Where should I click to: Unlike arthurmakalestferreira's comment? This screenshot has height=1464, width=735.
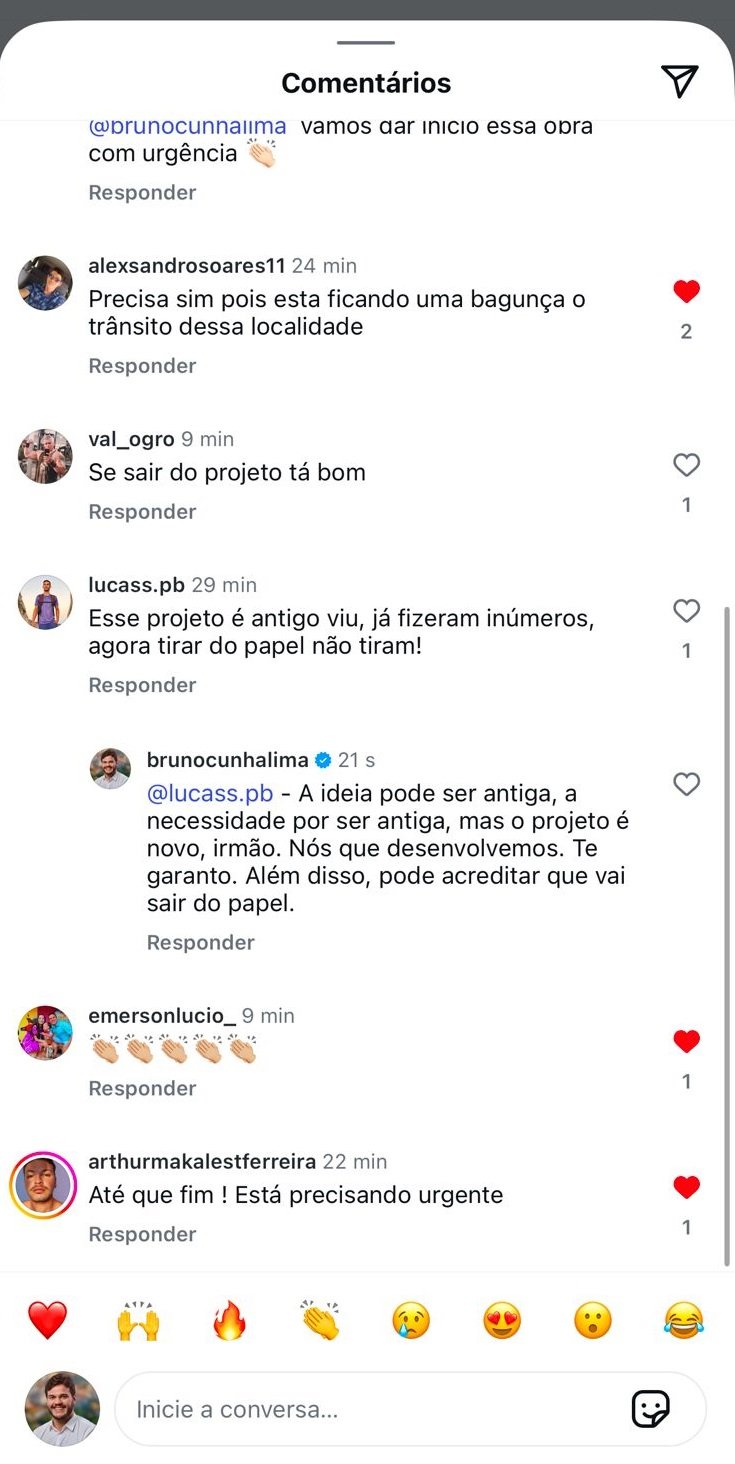[686, 1188]
